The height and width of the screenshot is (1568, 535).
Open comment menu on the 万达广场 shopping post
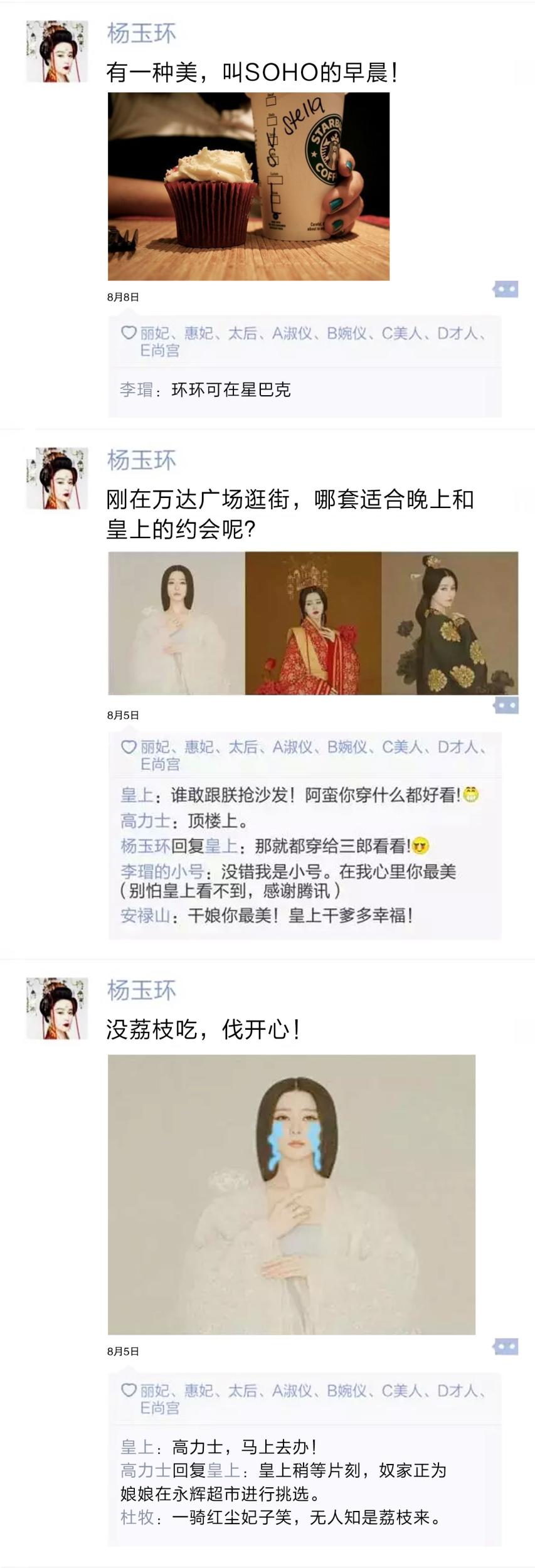(x=506, y=706)
